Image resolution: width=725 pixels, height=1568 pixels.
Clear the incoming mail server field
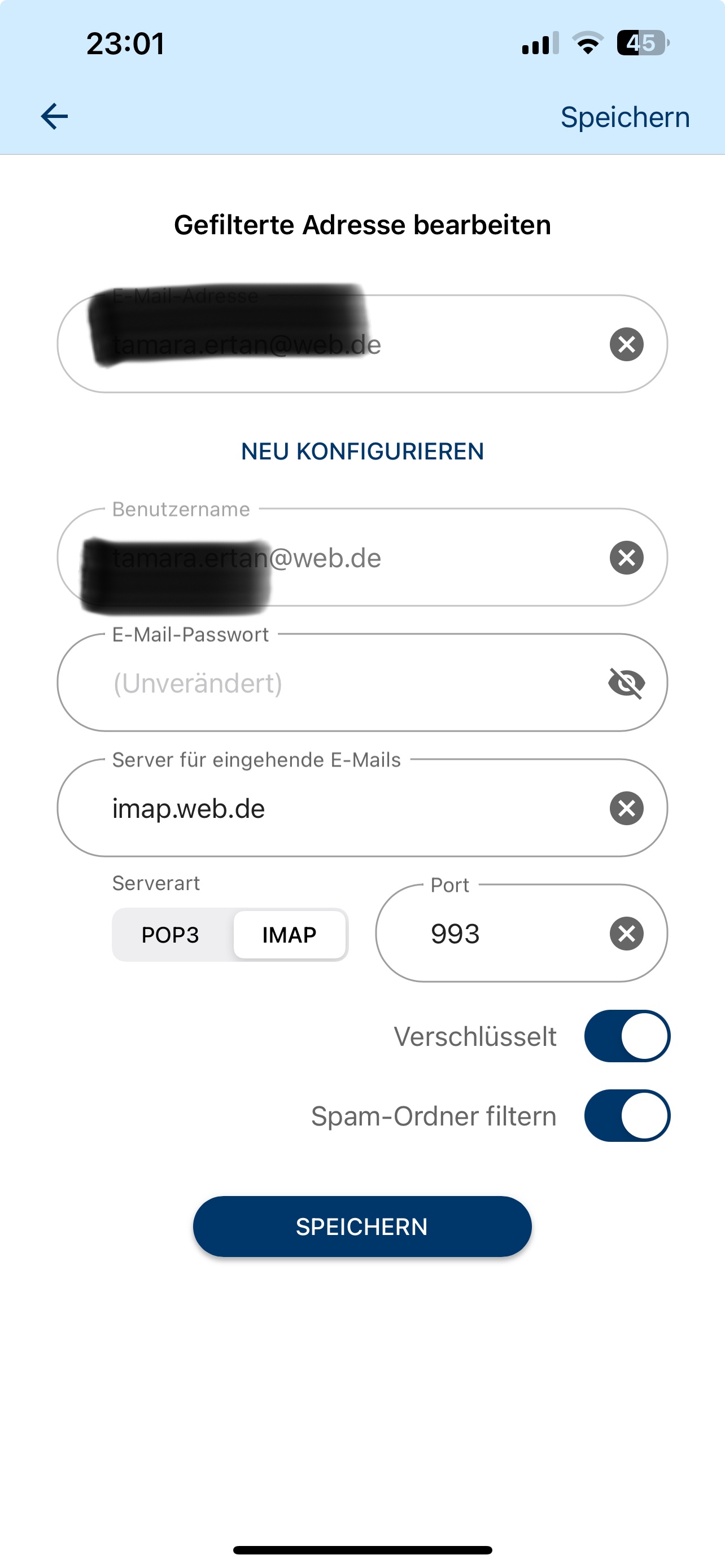[x=626, y=808]
